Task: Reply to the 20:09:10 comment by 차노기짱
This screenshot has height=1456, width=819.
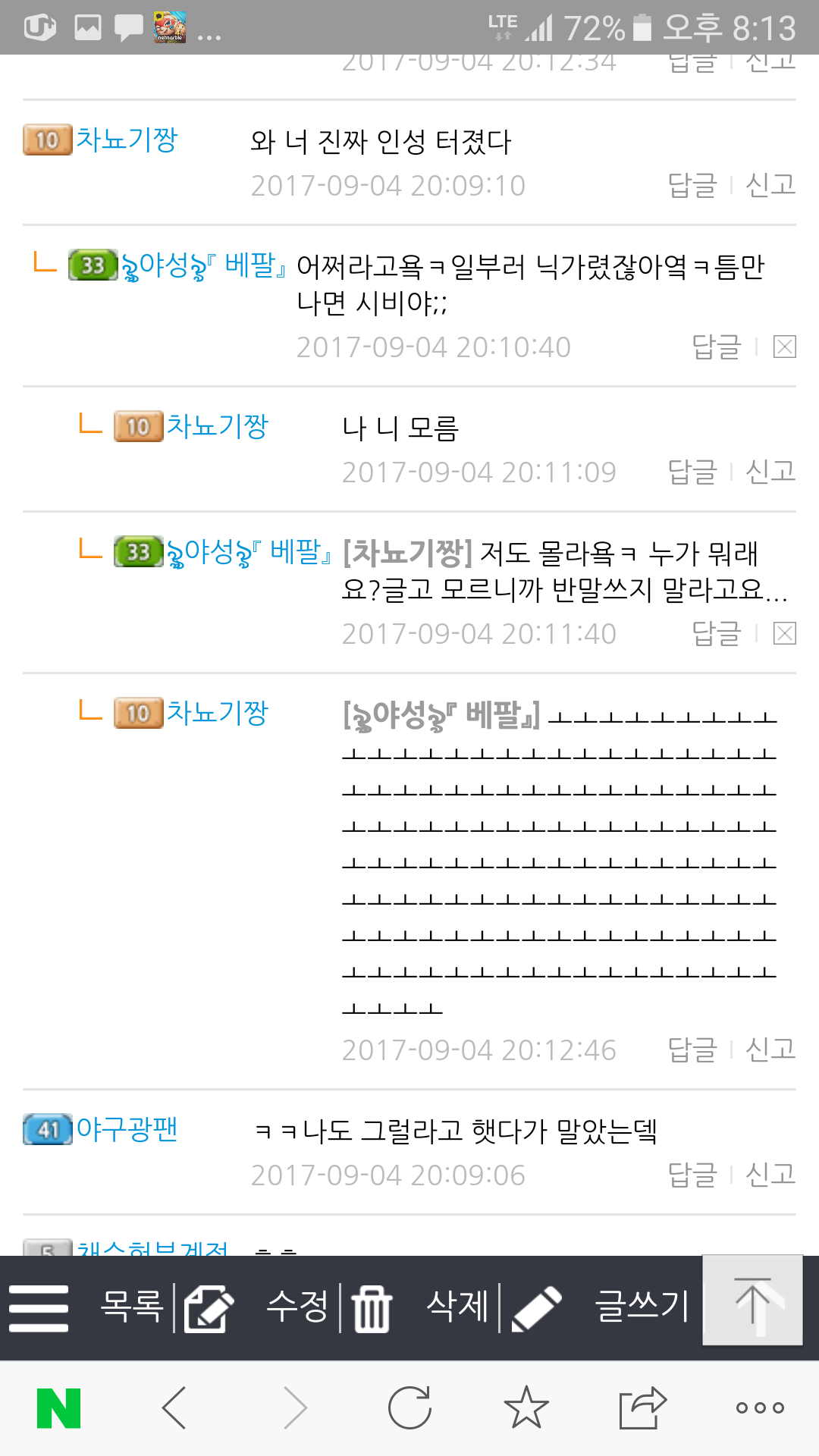Action: [692, 185]
